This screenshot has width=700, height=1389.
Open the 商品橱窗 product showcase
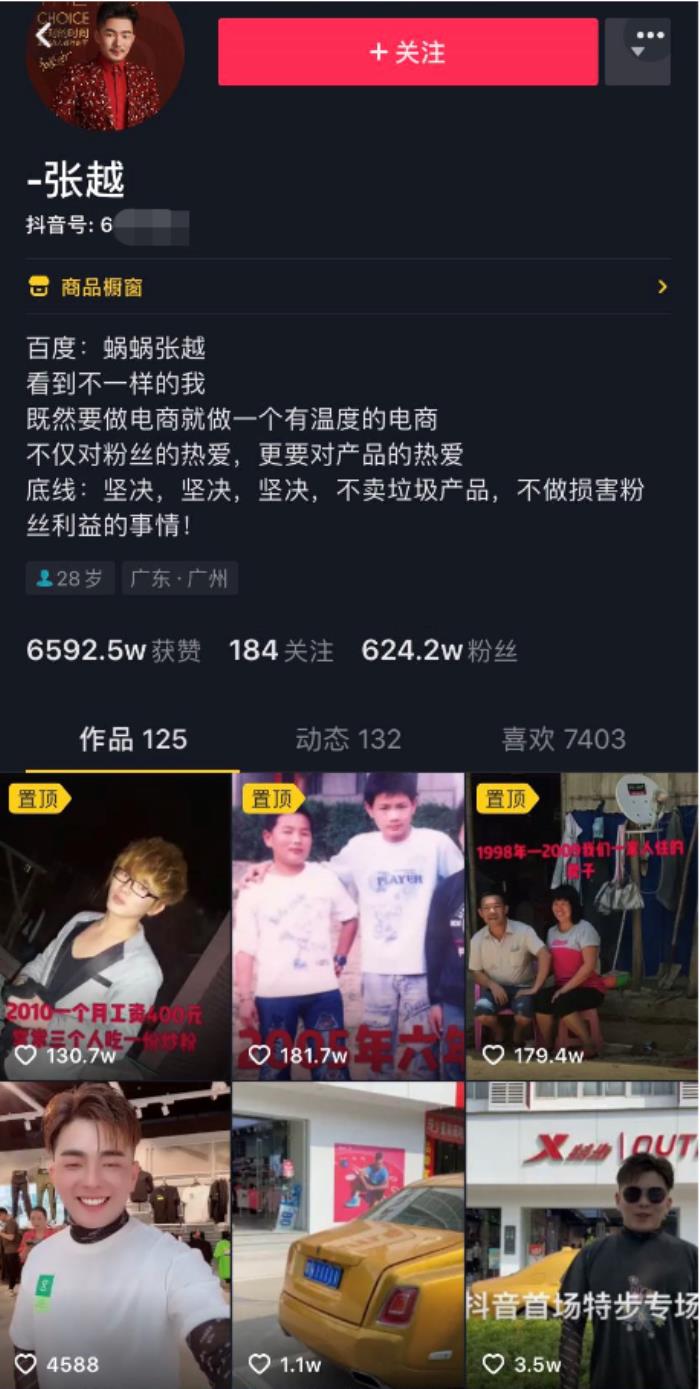348,287
